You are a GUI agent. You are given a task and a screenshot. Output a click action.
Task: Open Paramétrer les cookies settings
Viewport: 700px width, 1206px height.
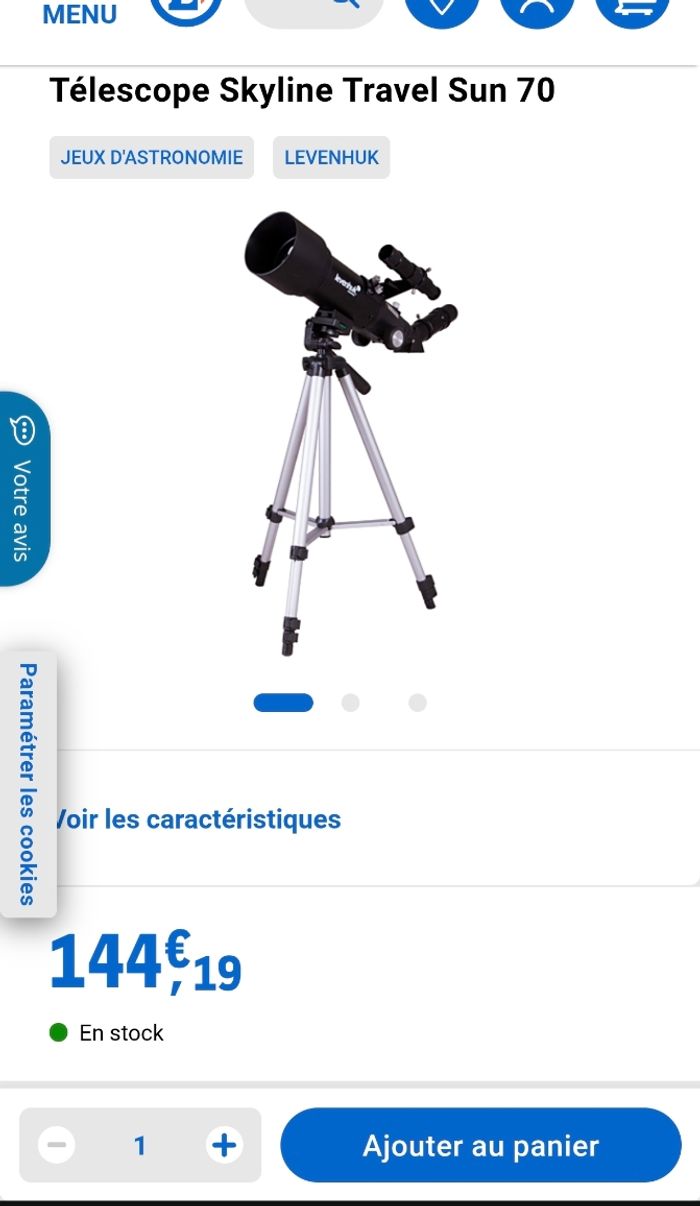(x=28, y=783)
